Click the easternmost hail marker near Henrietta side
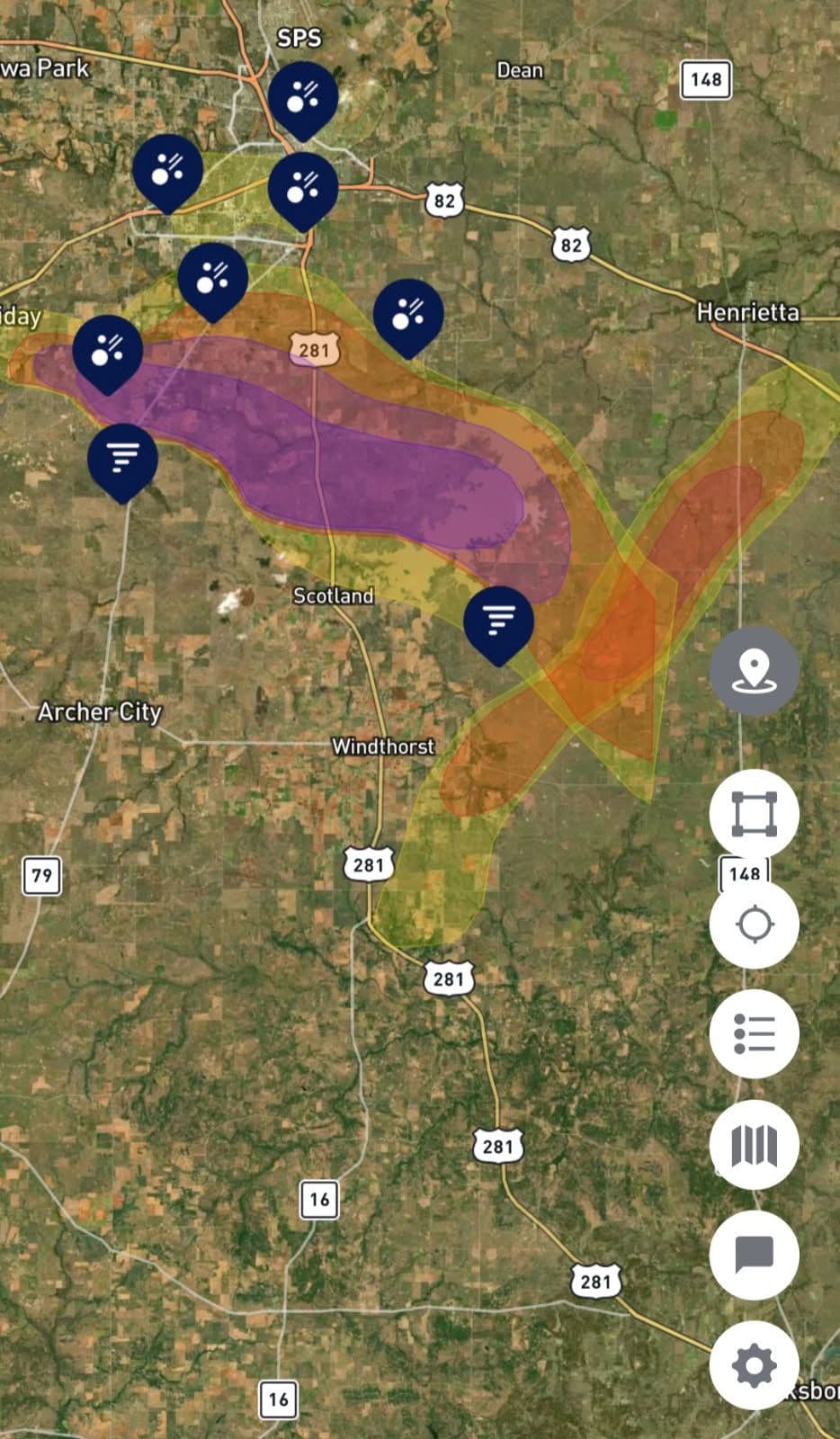 click(407, 315)
